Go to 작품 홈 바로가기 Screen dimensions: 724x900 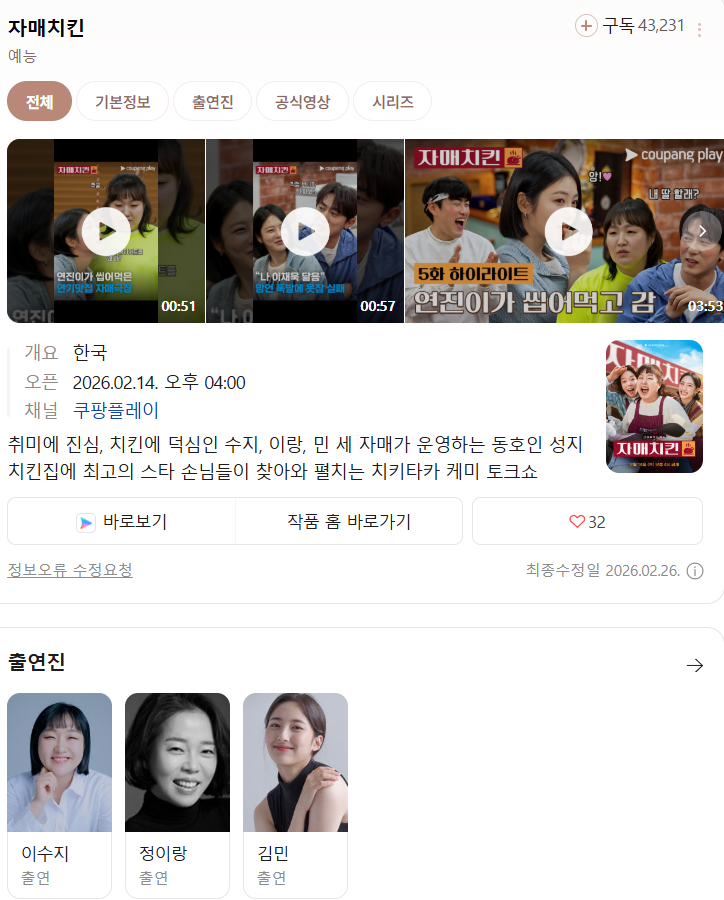click(x=349, y=521)
